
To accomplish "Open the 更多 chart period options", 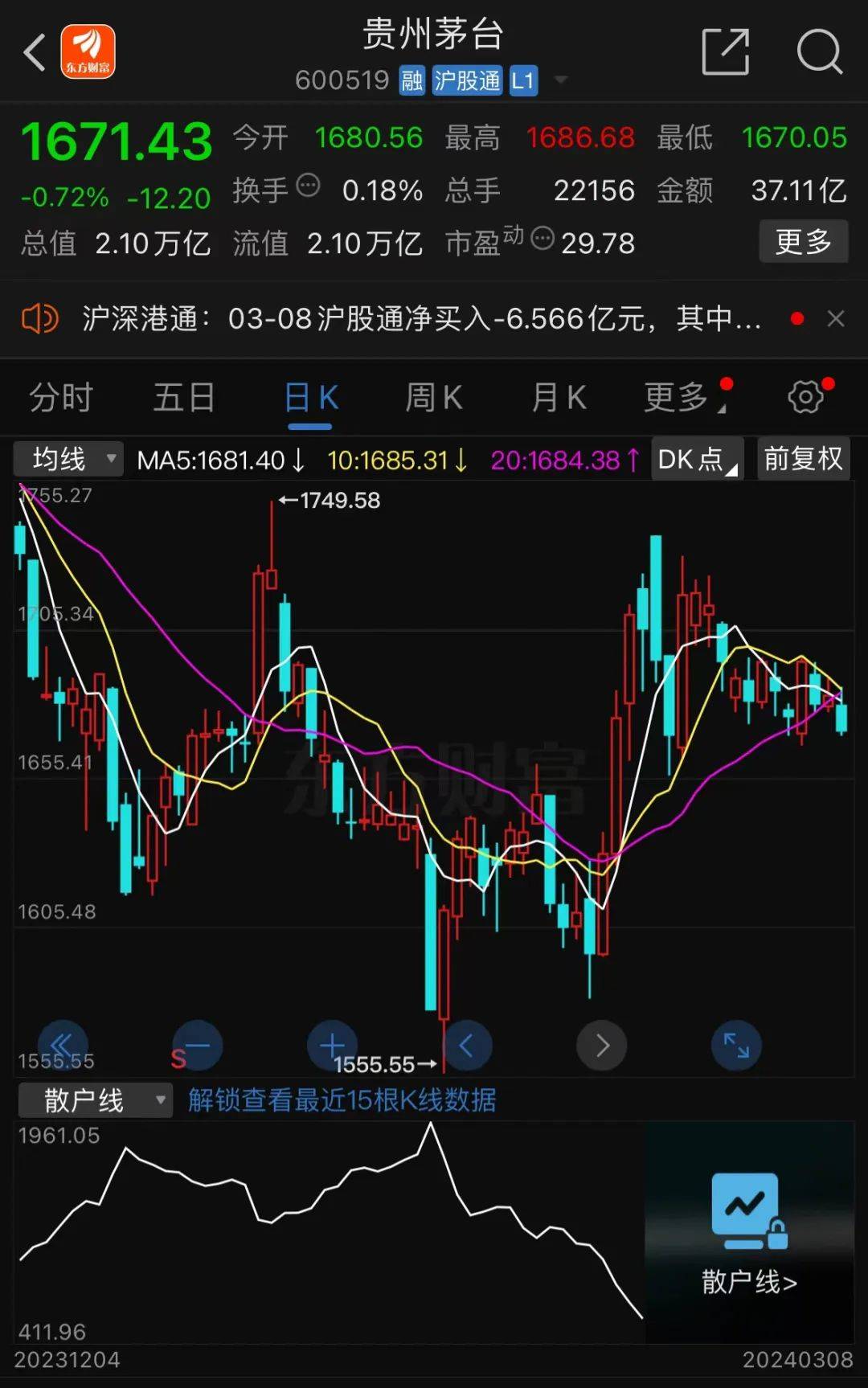I will tap(679, 398).
